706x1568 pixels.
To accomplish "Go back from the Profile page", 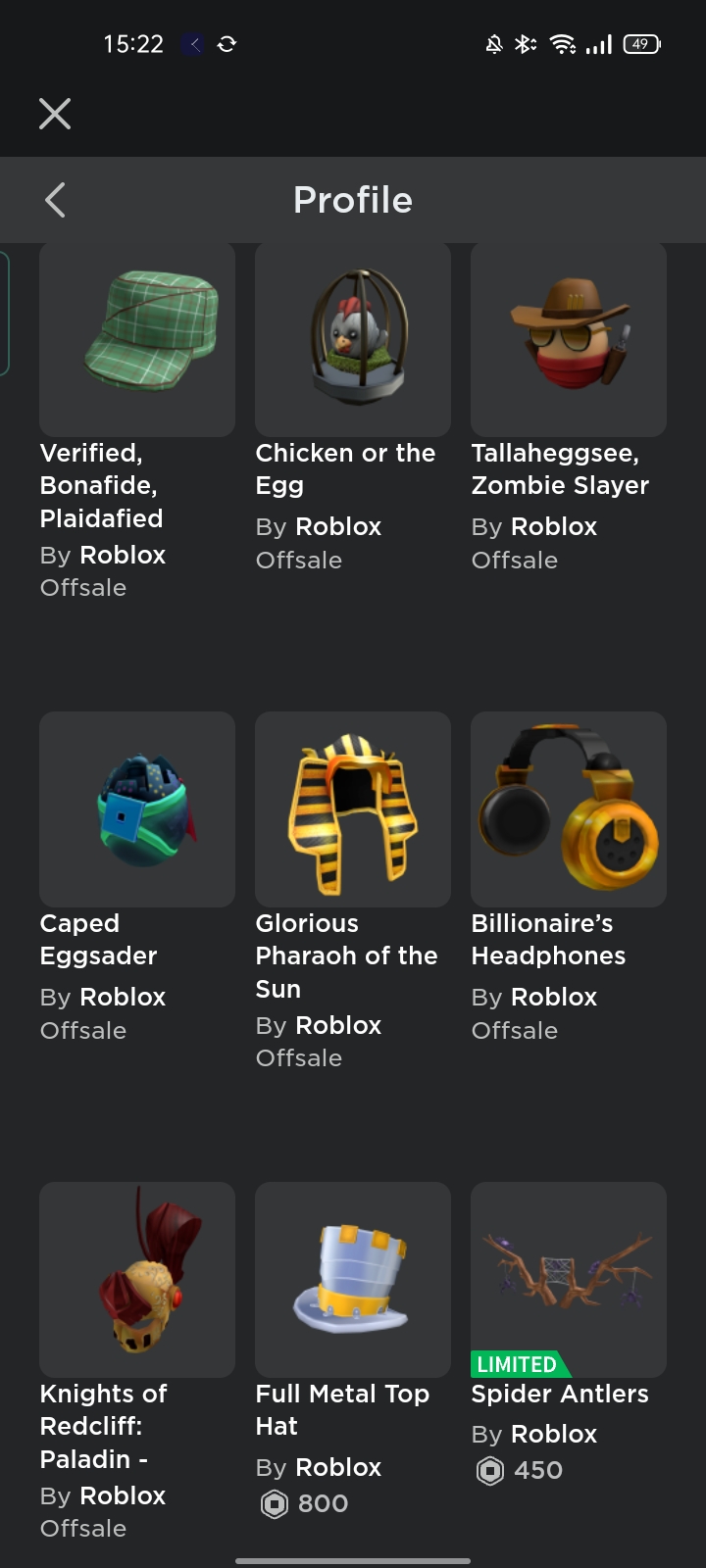I will [x=55, y=200].
